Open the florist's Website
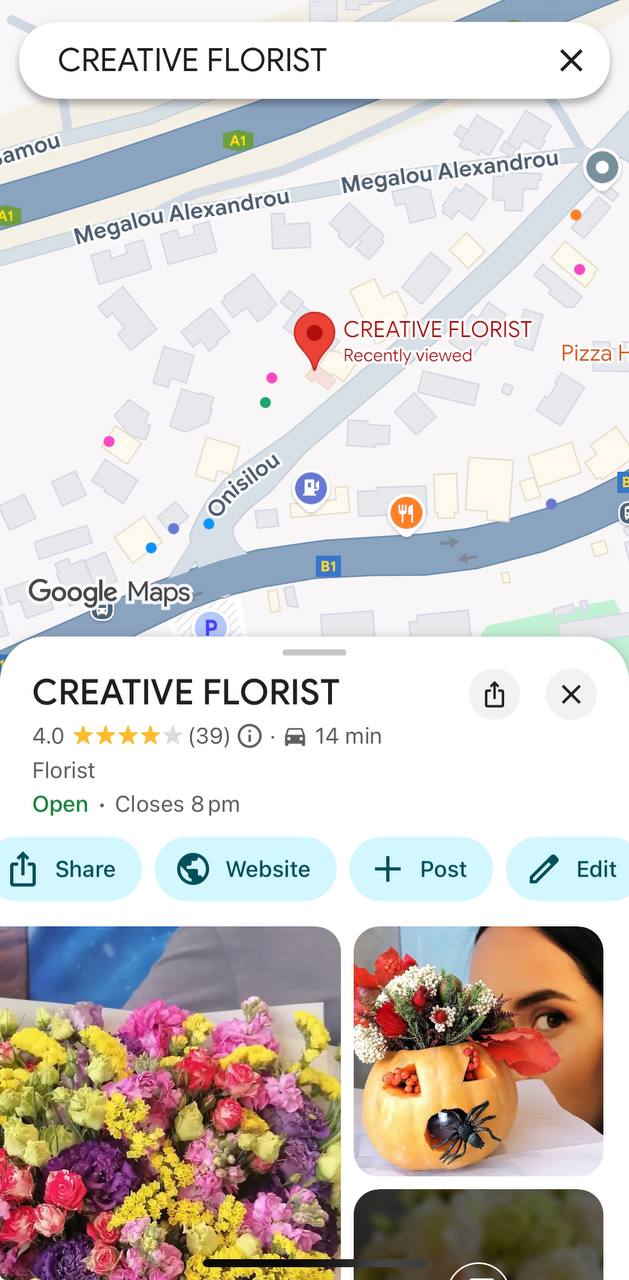This screenshot has height=1280, width=629. pyautogui.click(x=245, y=869)
